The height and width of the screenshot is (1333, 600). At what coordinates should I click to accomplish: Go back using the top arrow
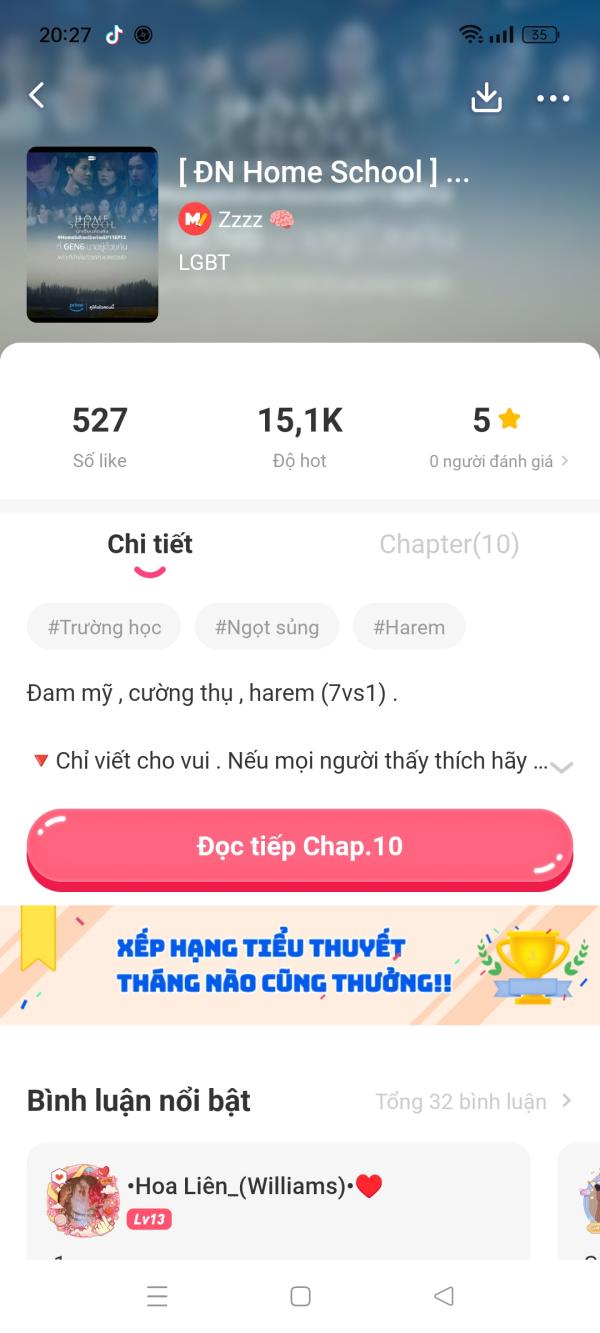[37, 95]
